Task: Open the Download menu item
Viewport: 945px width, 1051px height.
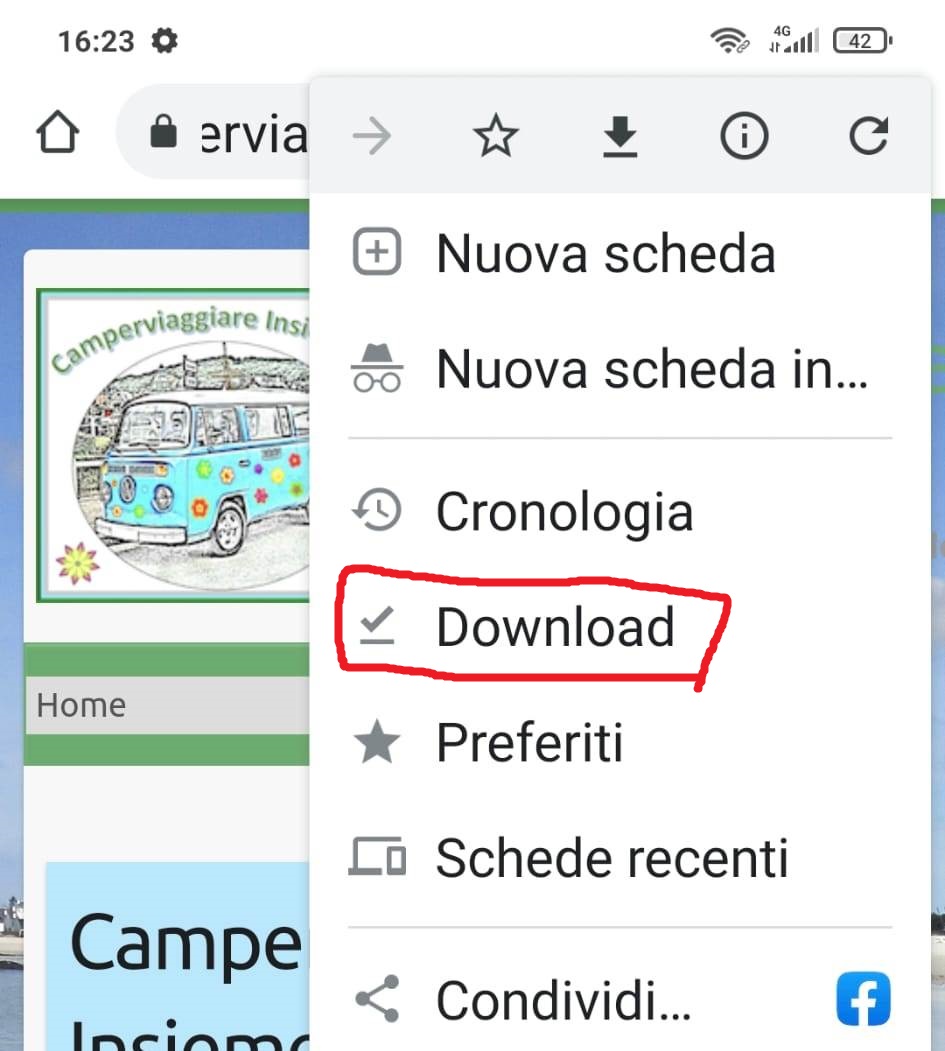Action: click(x=554, y=628)
